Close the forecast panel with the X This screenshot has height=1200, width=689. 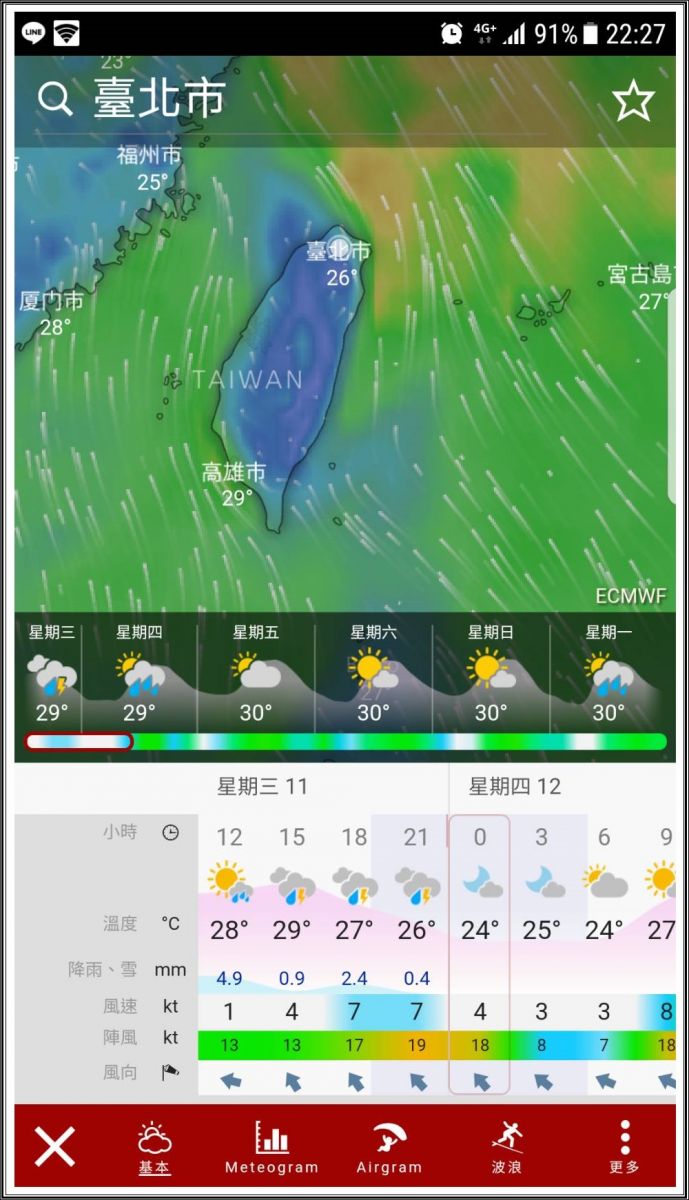[55, 1145]
